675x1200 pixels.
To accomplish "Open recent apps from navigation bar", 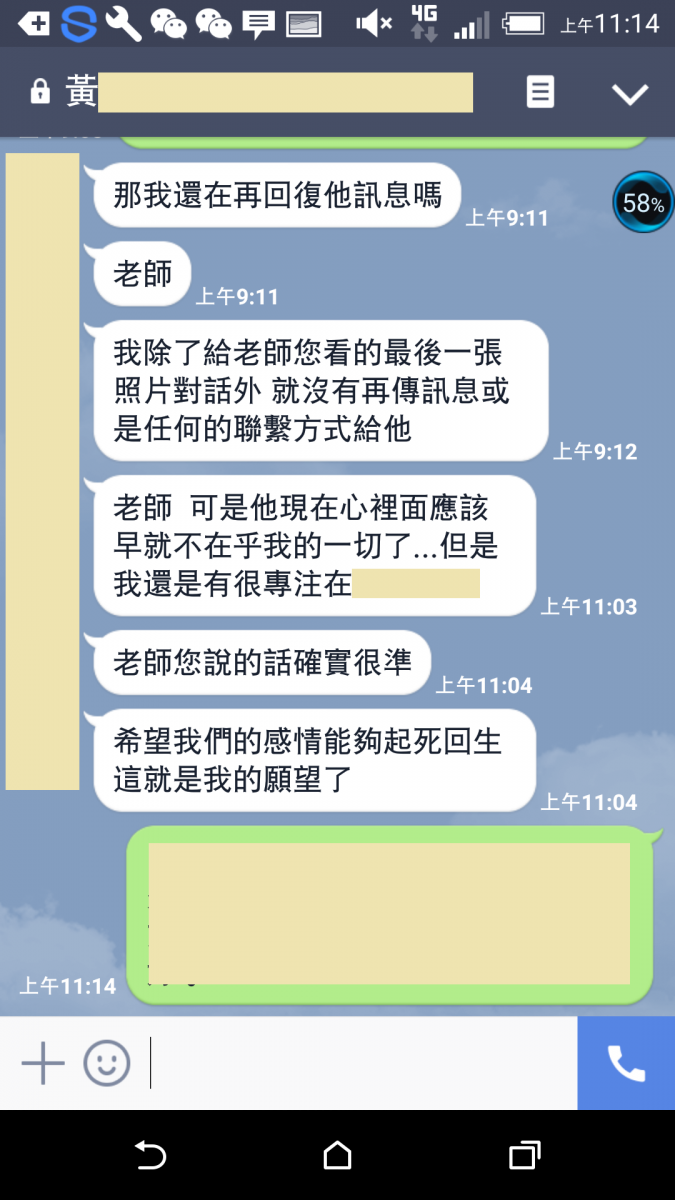I will [524, 1155].
